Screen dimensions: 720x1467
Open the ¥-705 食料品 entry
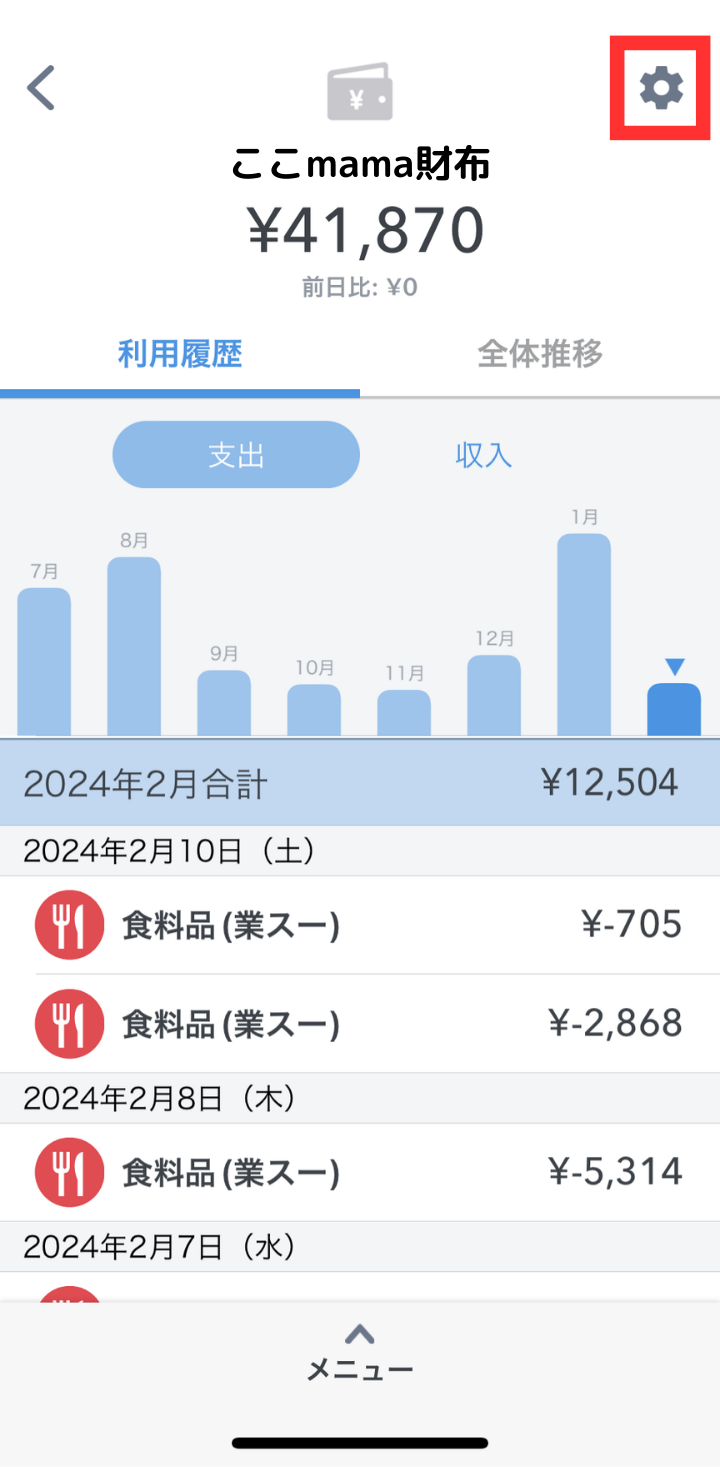click(x=360, y=925)
